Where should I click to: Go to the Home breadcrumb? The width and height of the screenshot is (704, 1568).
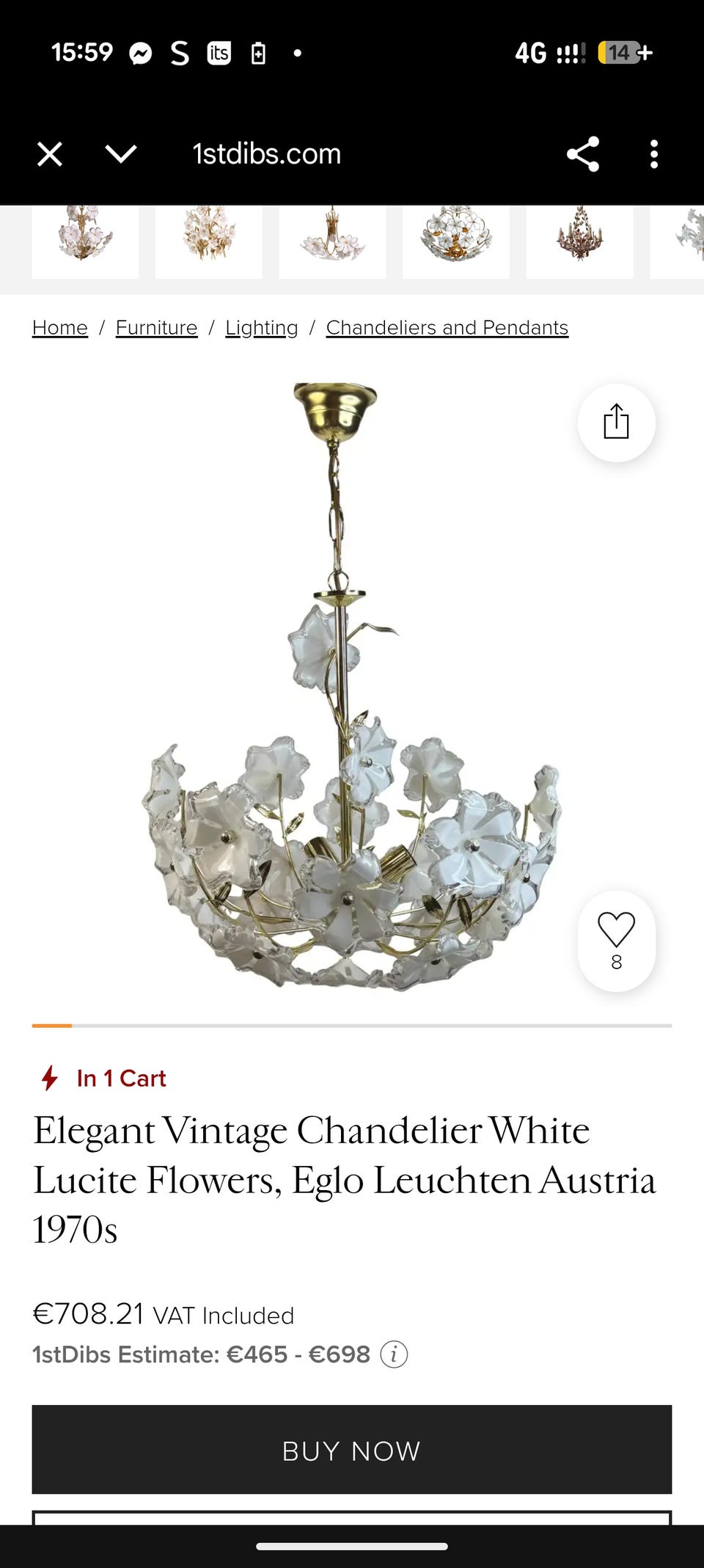coord(60,327)
